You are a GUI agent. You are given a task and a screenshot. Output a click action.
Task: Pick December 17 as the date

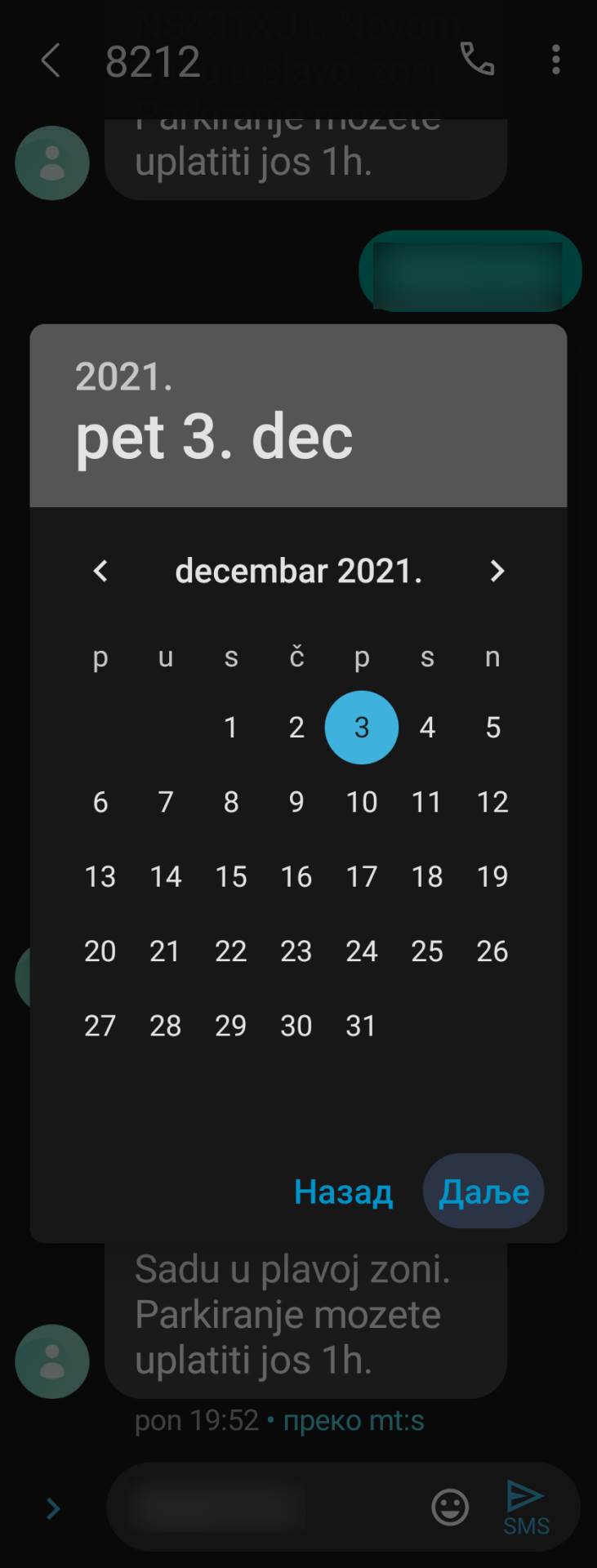click(362, 876)
